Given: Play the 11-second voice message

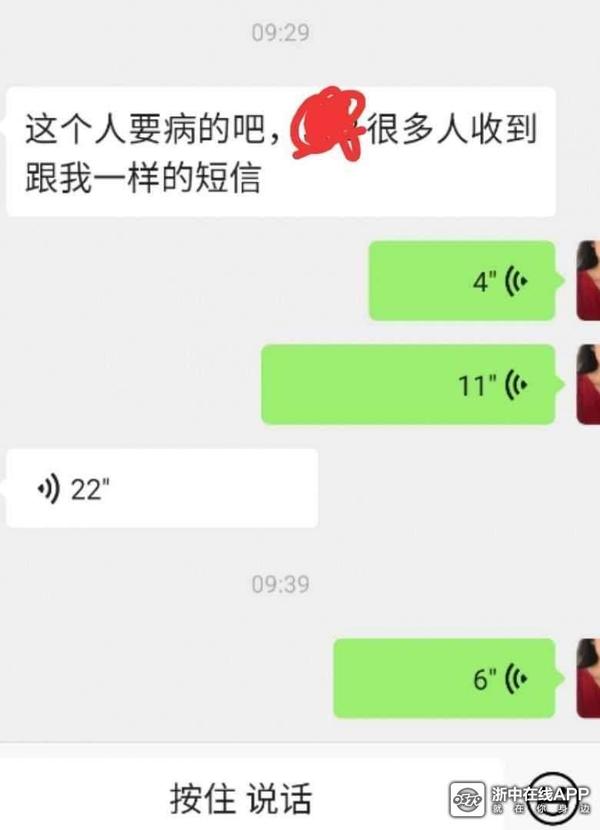Looking at the screenshot, I should [x=408, y=384].
